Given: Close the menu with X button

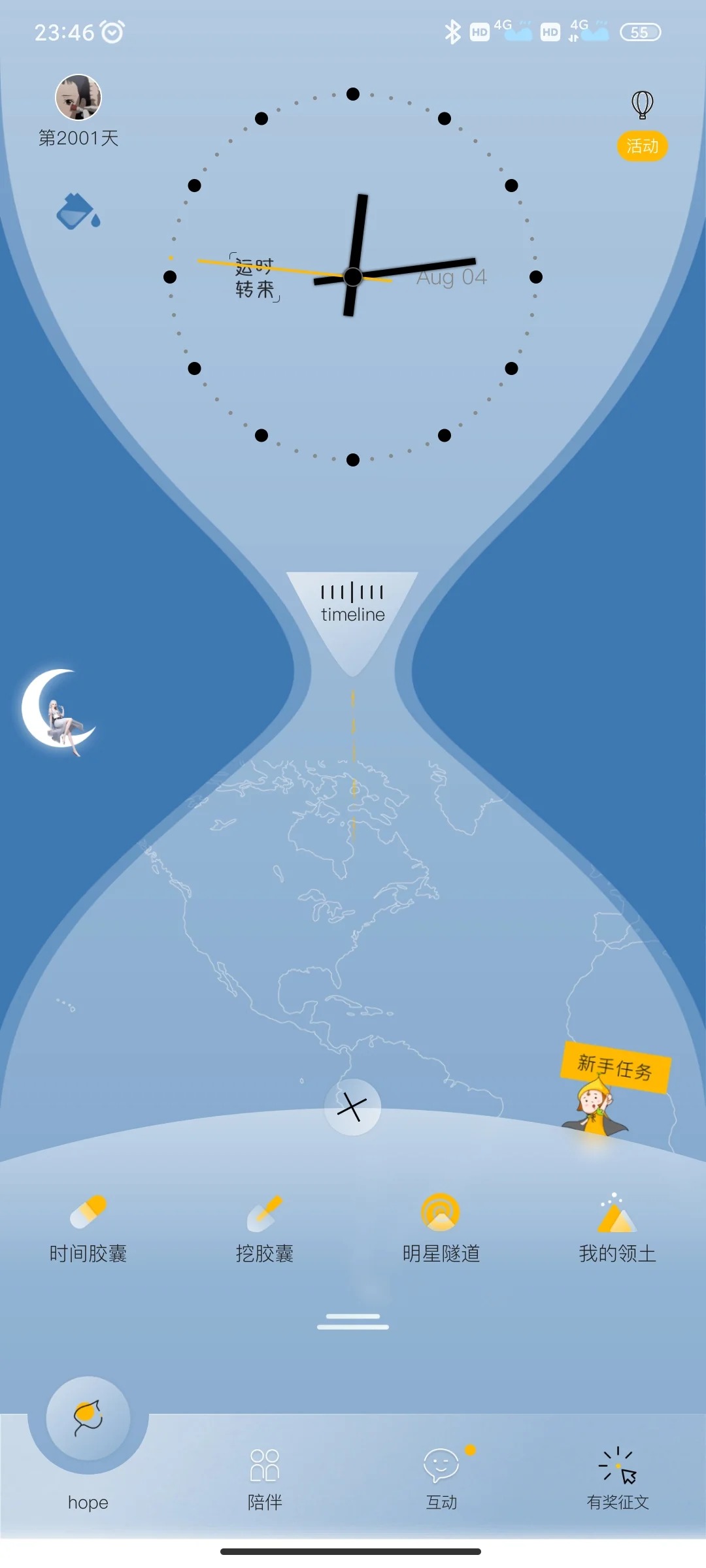Looking at the screenshot, I should click(x=352, y=1107).
